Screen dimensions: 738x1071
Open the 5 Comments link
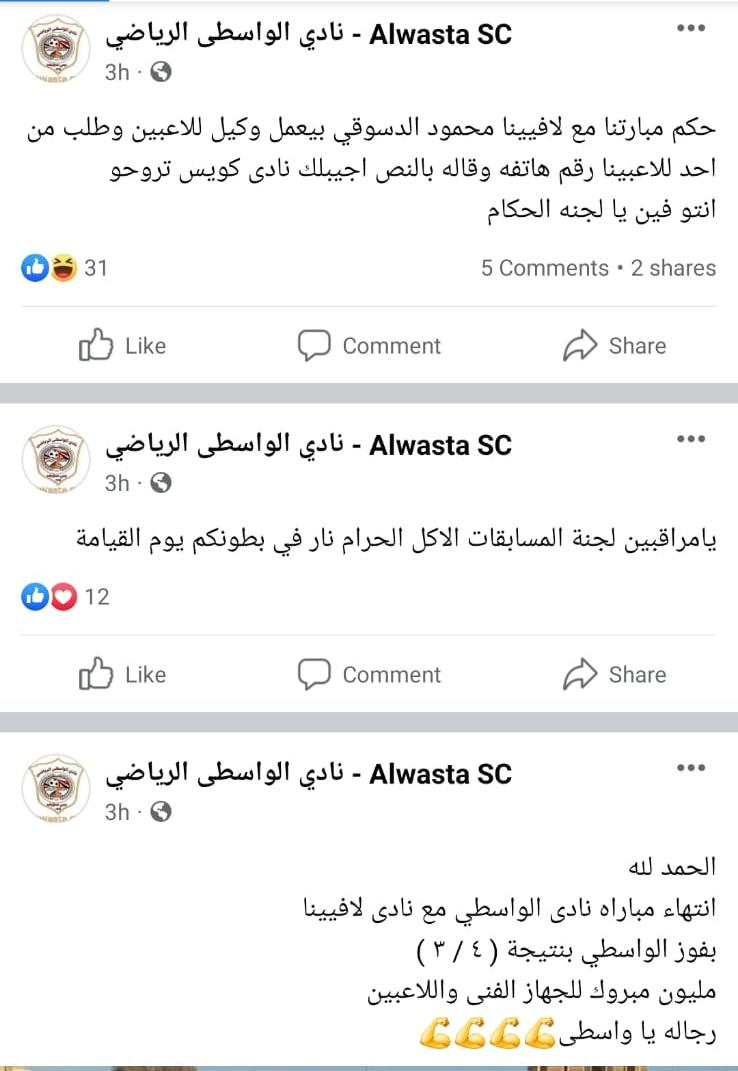[x=544, y=268]
